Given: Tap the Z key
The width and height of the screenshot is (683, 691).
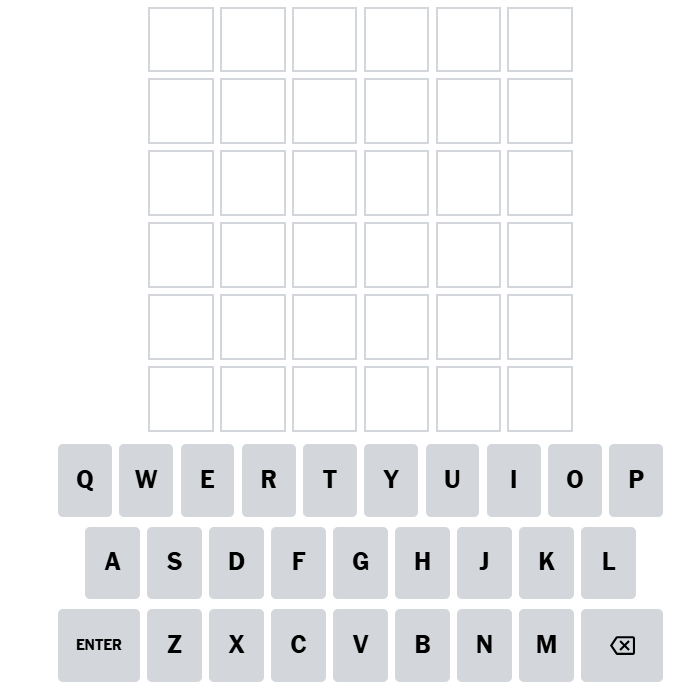Looking at the screenshot, I should pos(174,645).
